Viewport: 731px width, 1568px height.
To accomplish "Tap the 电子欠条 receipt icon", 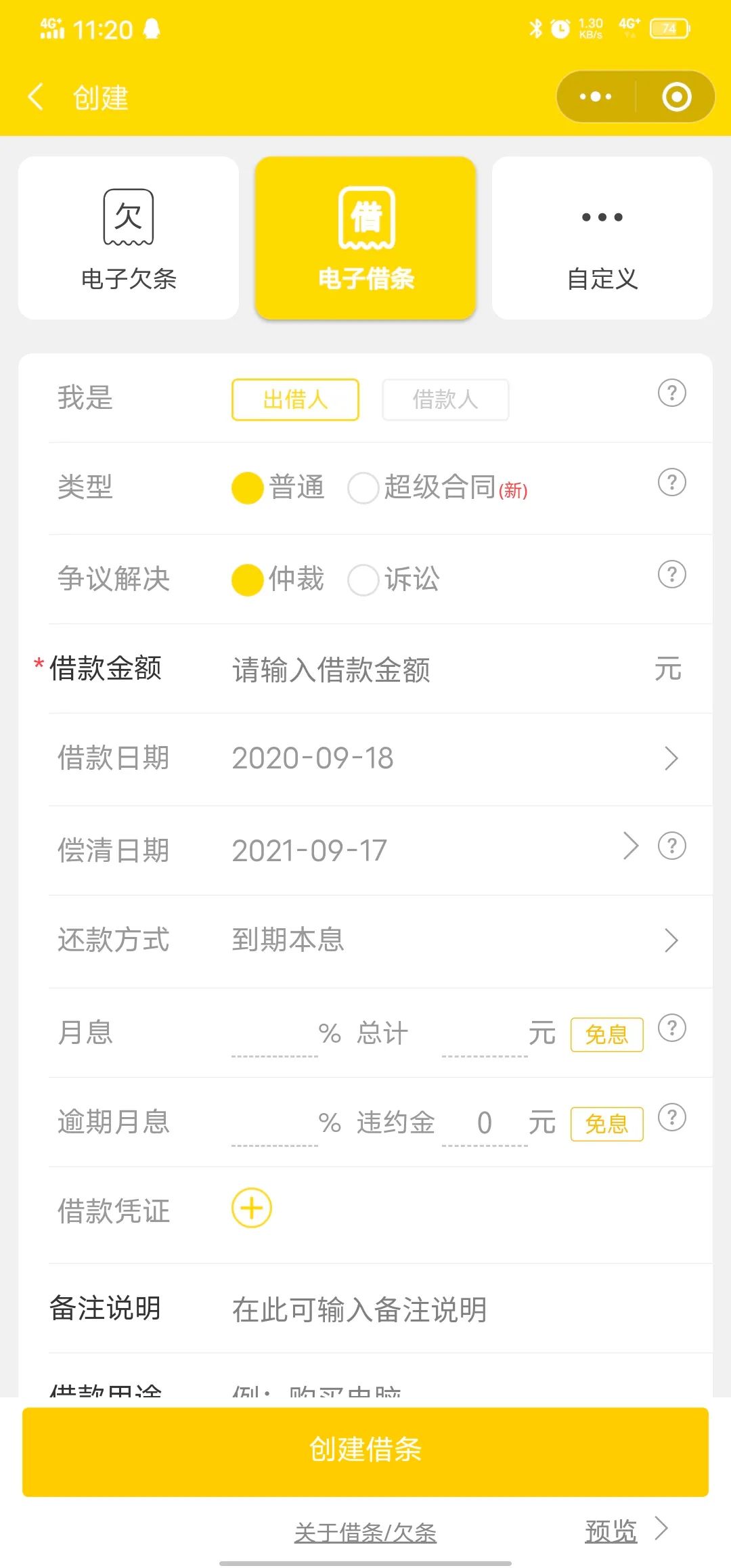I will [x=127, y=217].
